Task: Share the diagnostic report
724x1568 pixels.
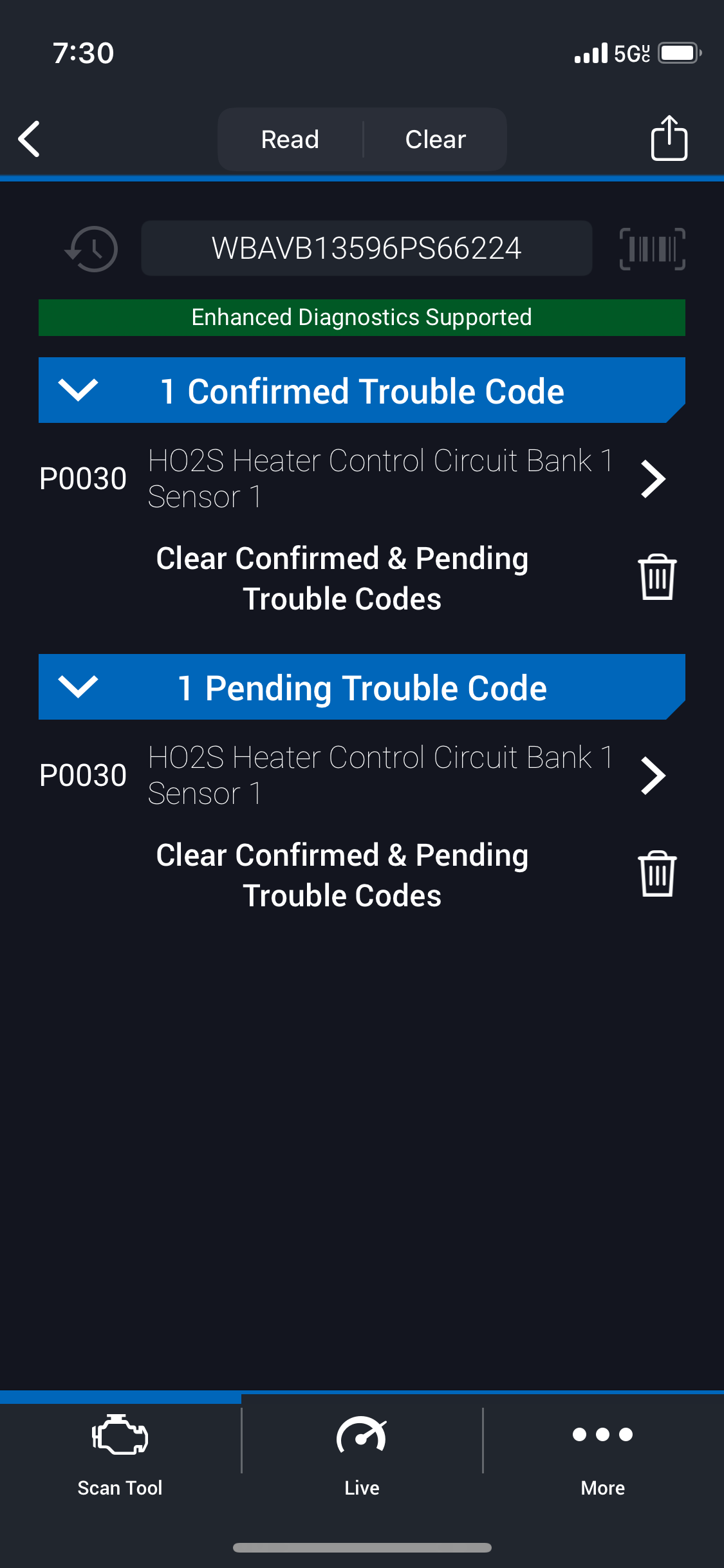Action: pyautogui.click(x=669, y=138)
